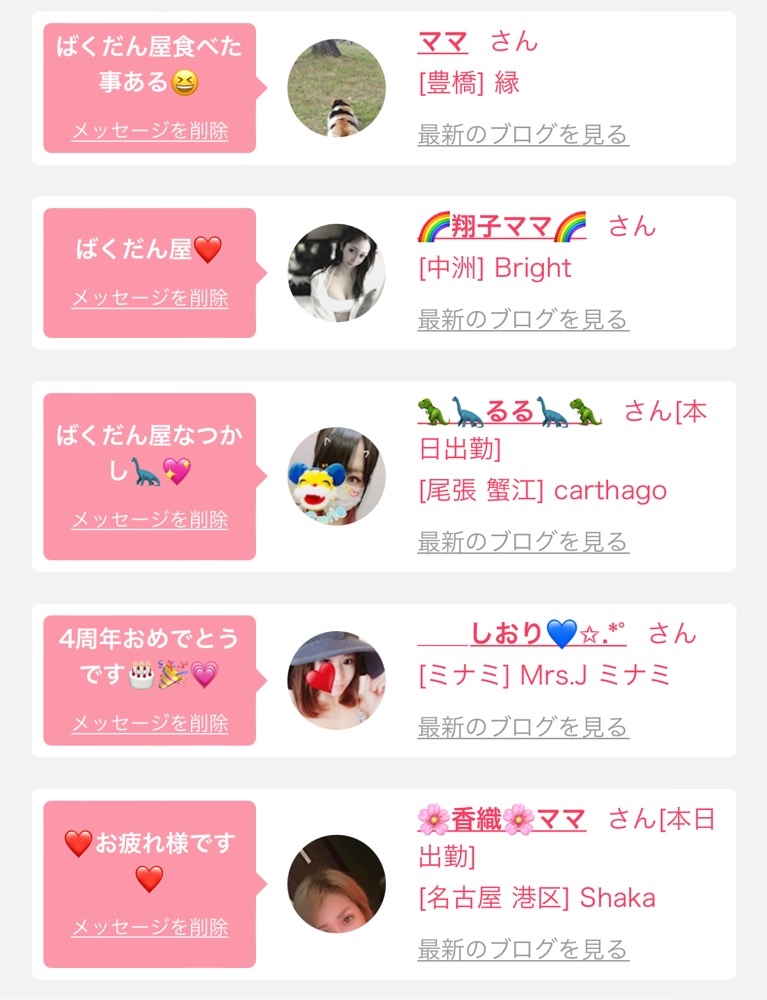Delete the 4周年おめでとうです message

point(150,723)
